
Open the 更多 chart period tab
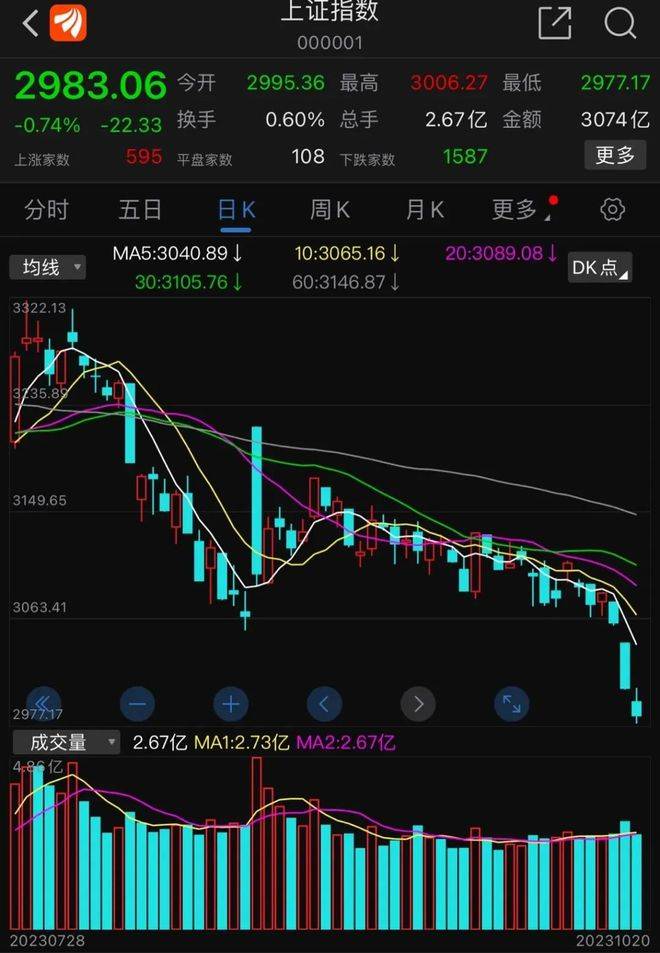516,209
